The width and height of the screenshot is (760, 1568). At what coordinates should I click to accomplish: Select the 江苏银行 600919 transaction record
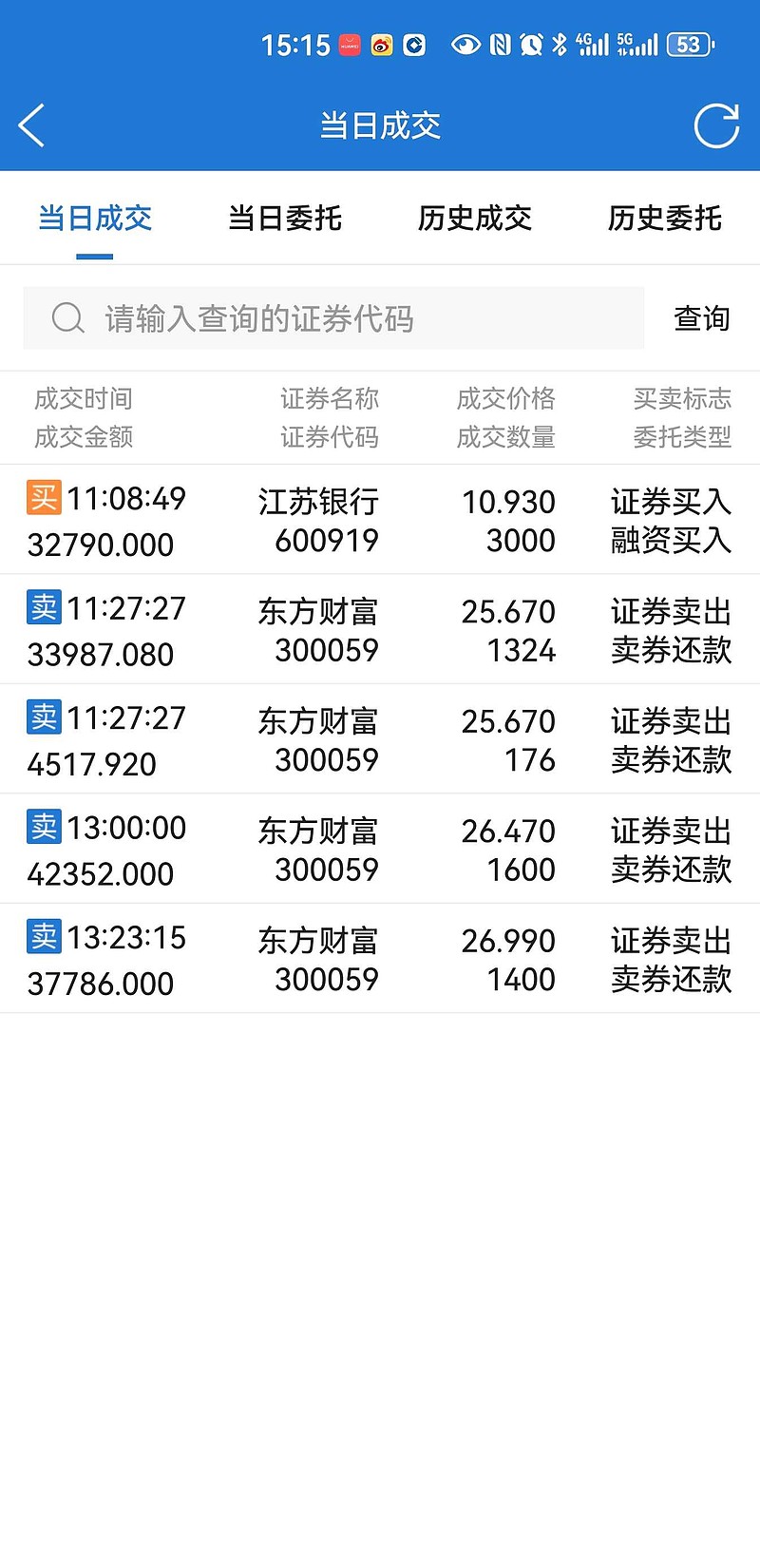point(380,519)
